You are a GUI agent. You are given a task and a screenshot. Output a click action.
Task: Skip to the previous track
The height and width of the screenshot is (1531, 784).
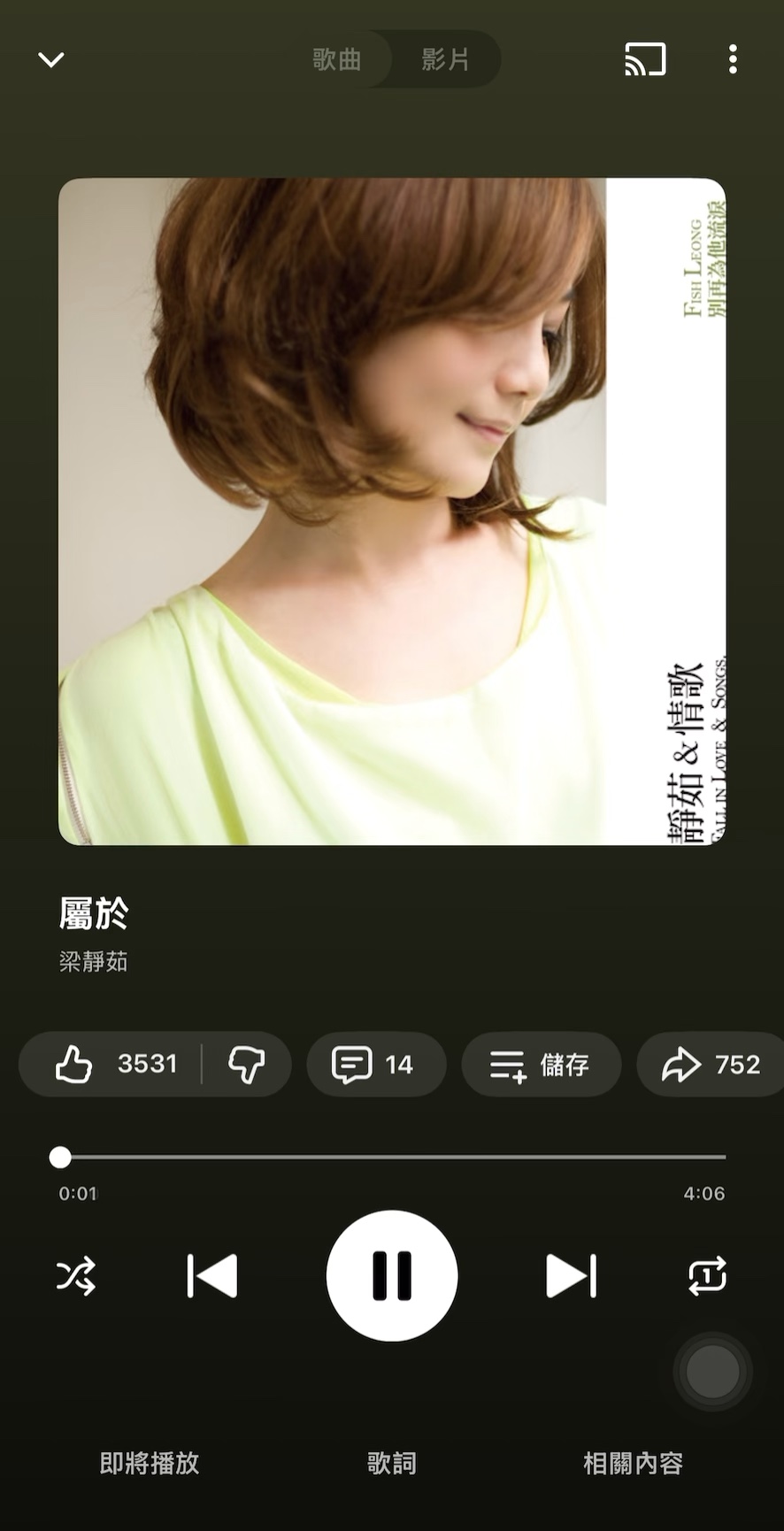[212, 1276]
